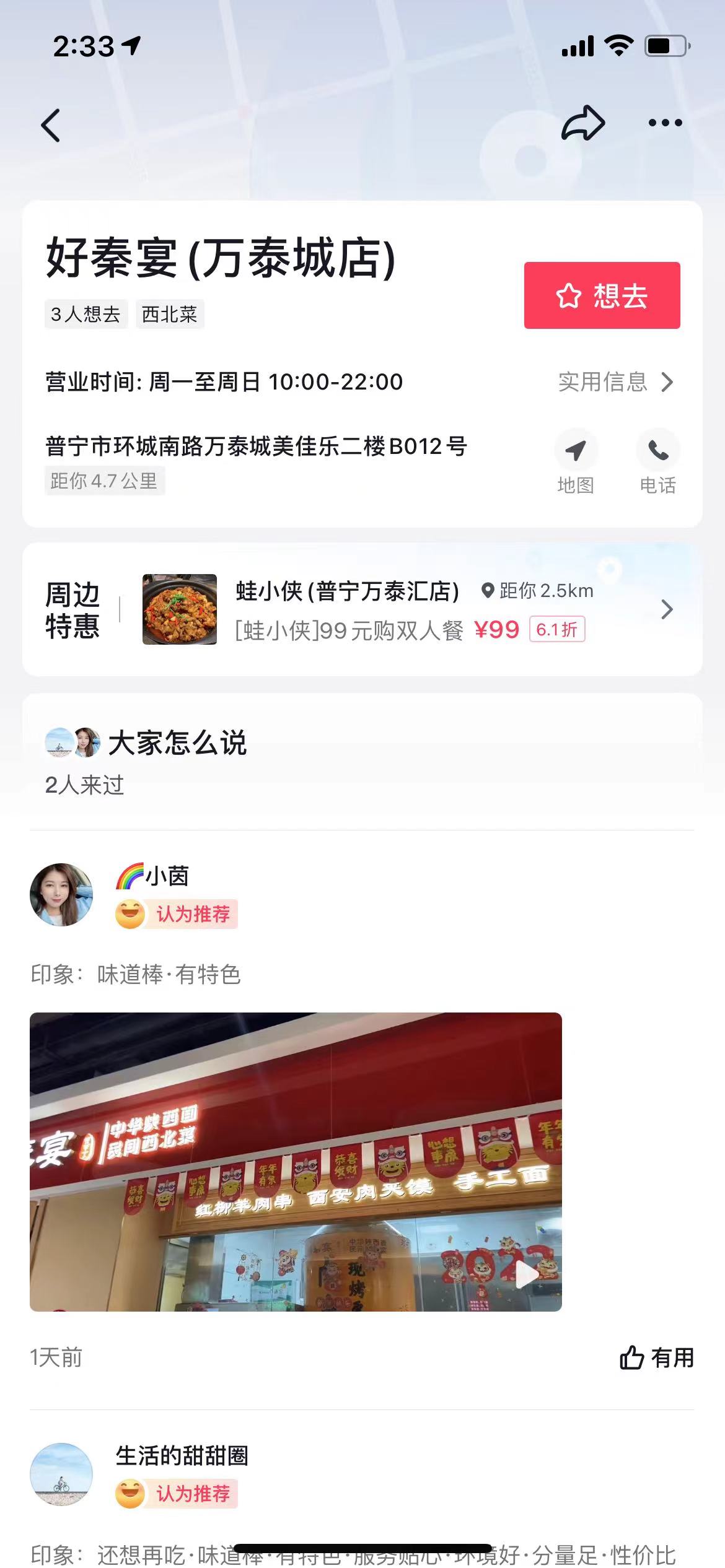Open 实用信息 details
Viewport: 725px width, 1568px height.
click(x=615, y=382)
